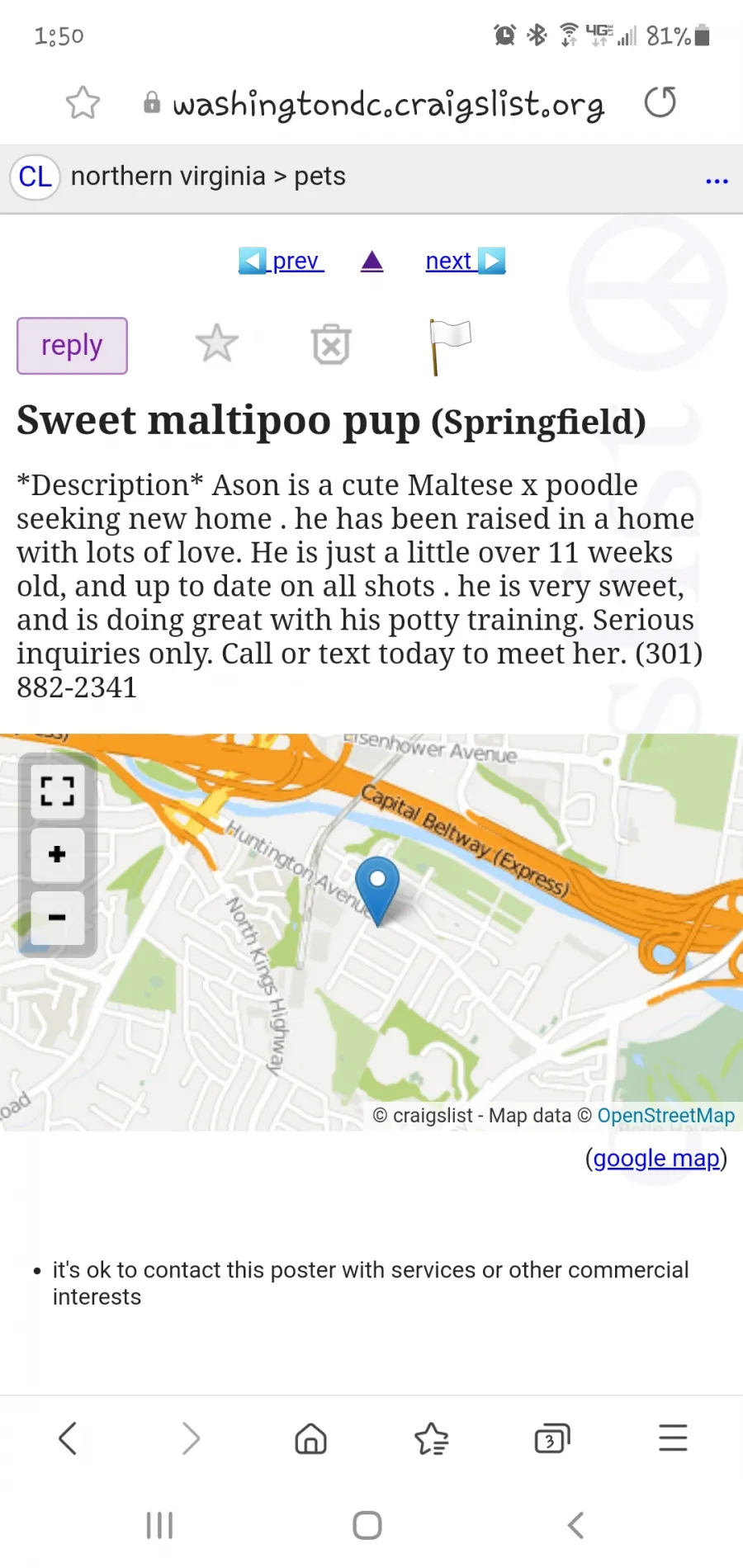
Task: Zoom out on the map
Action: point(58,917)
